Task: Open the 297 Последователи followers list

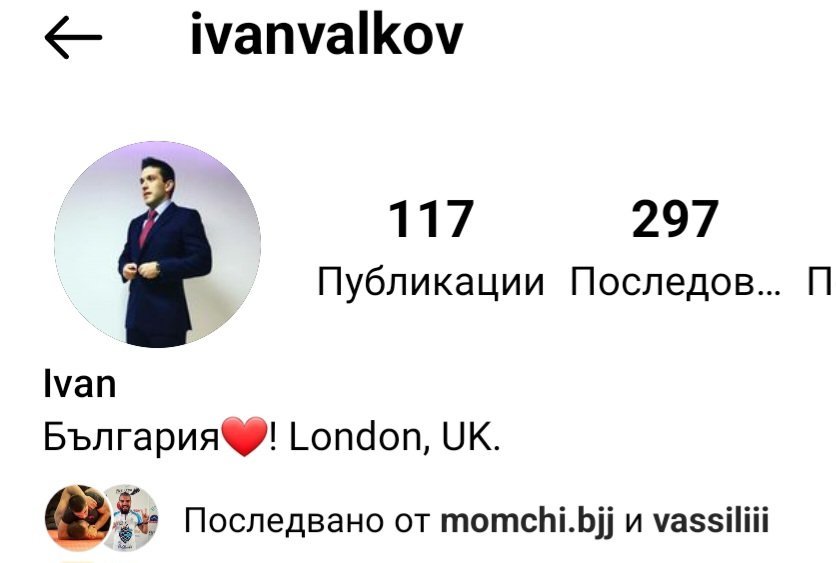Action: click(x=675, y=248)
